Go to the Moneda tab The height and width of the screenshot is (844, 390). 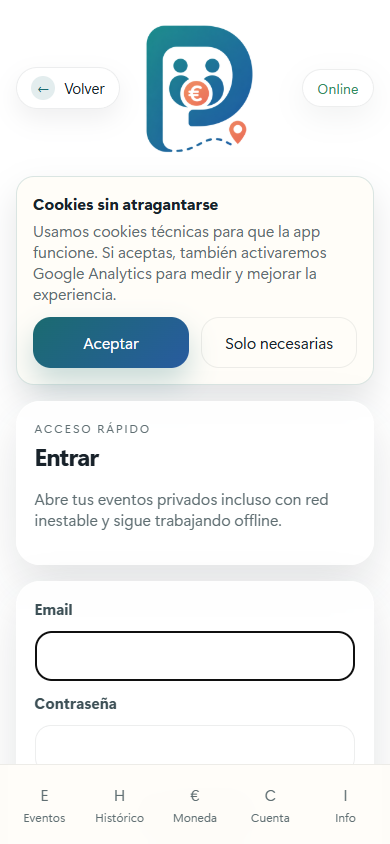(x=195, y=806)
